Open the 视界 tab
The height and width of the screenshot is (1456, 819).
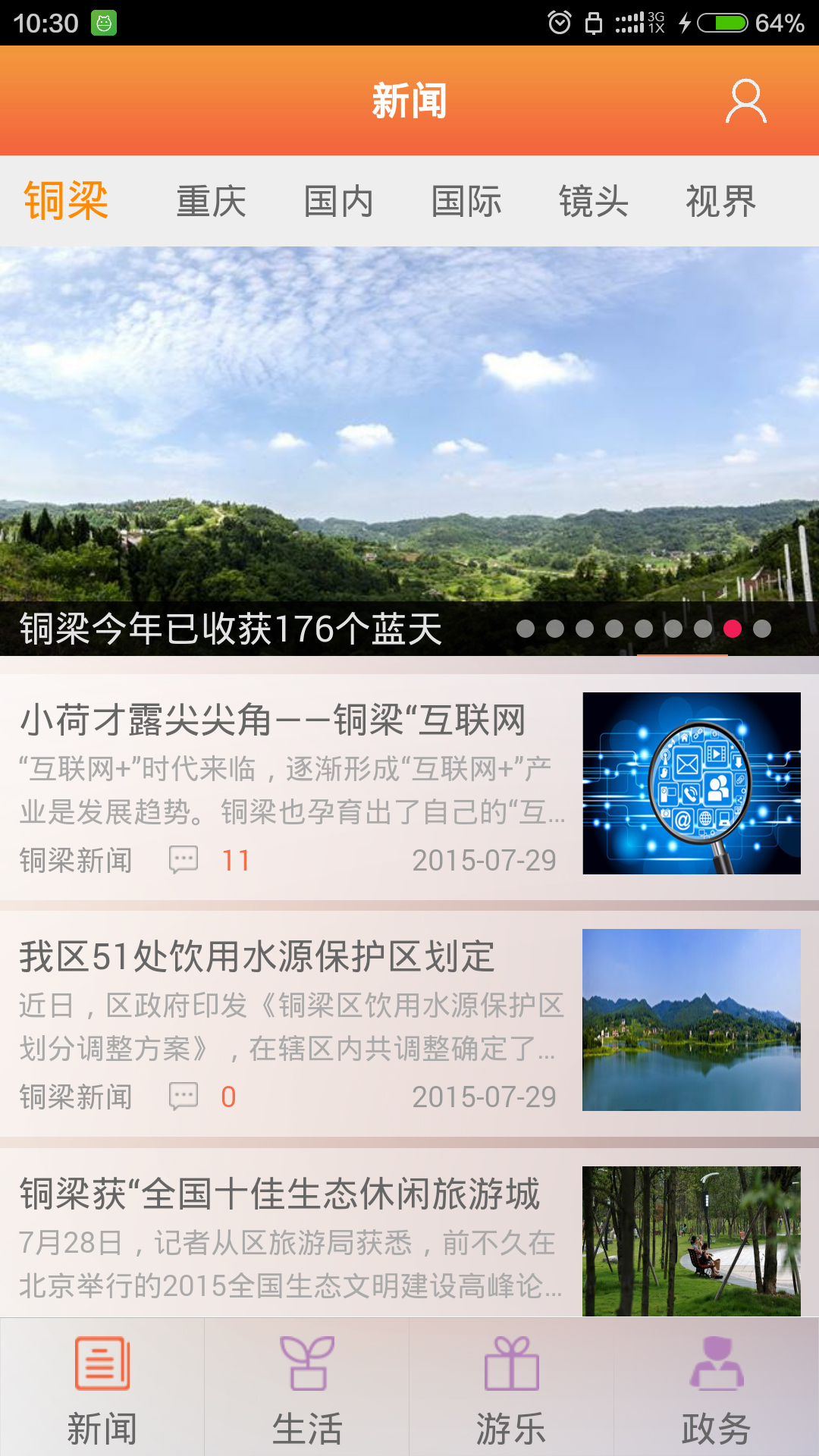(720, 201)
